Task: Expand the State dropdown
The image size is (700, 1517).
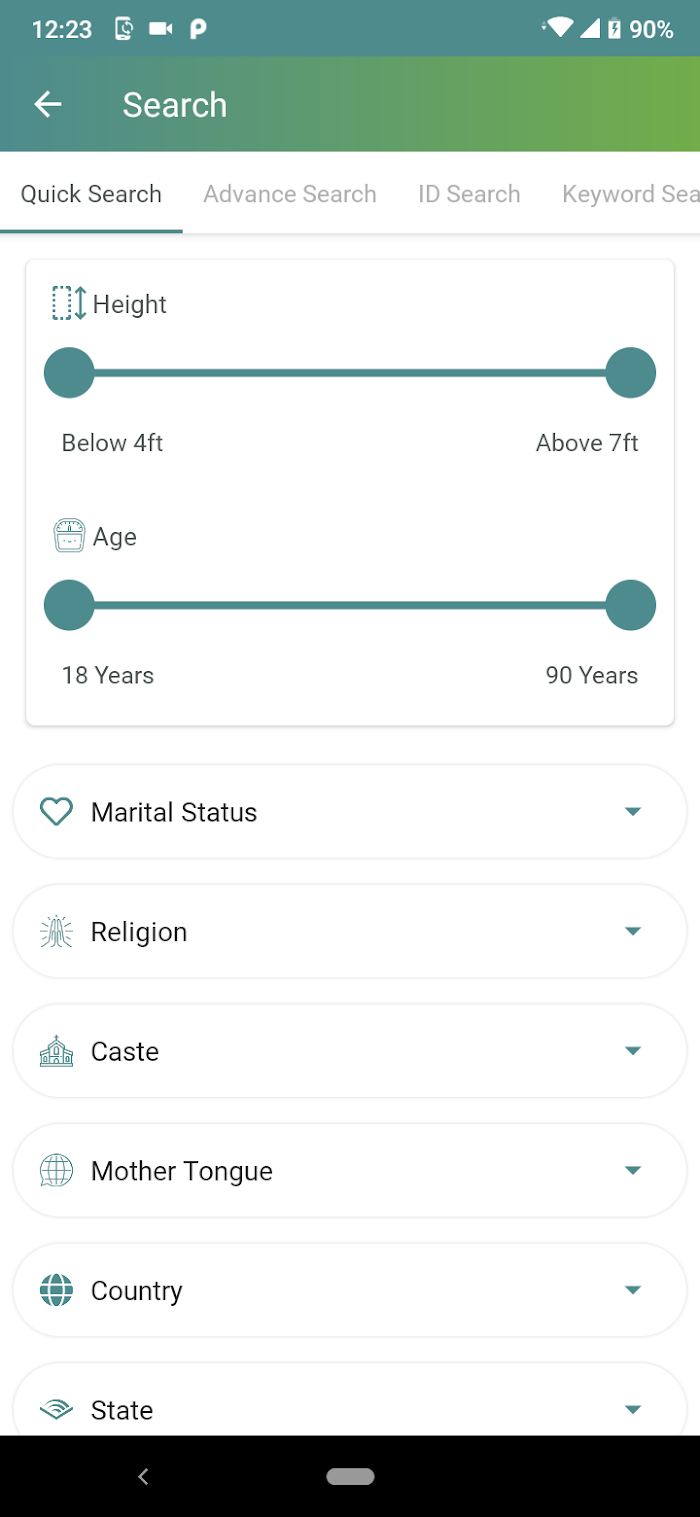Action: point(350,1400)
